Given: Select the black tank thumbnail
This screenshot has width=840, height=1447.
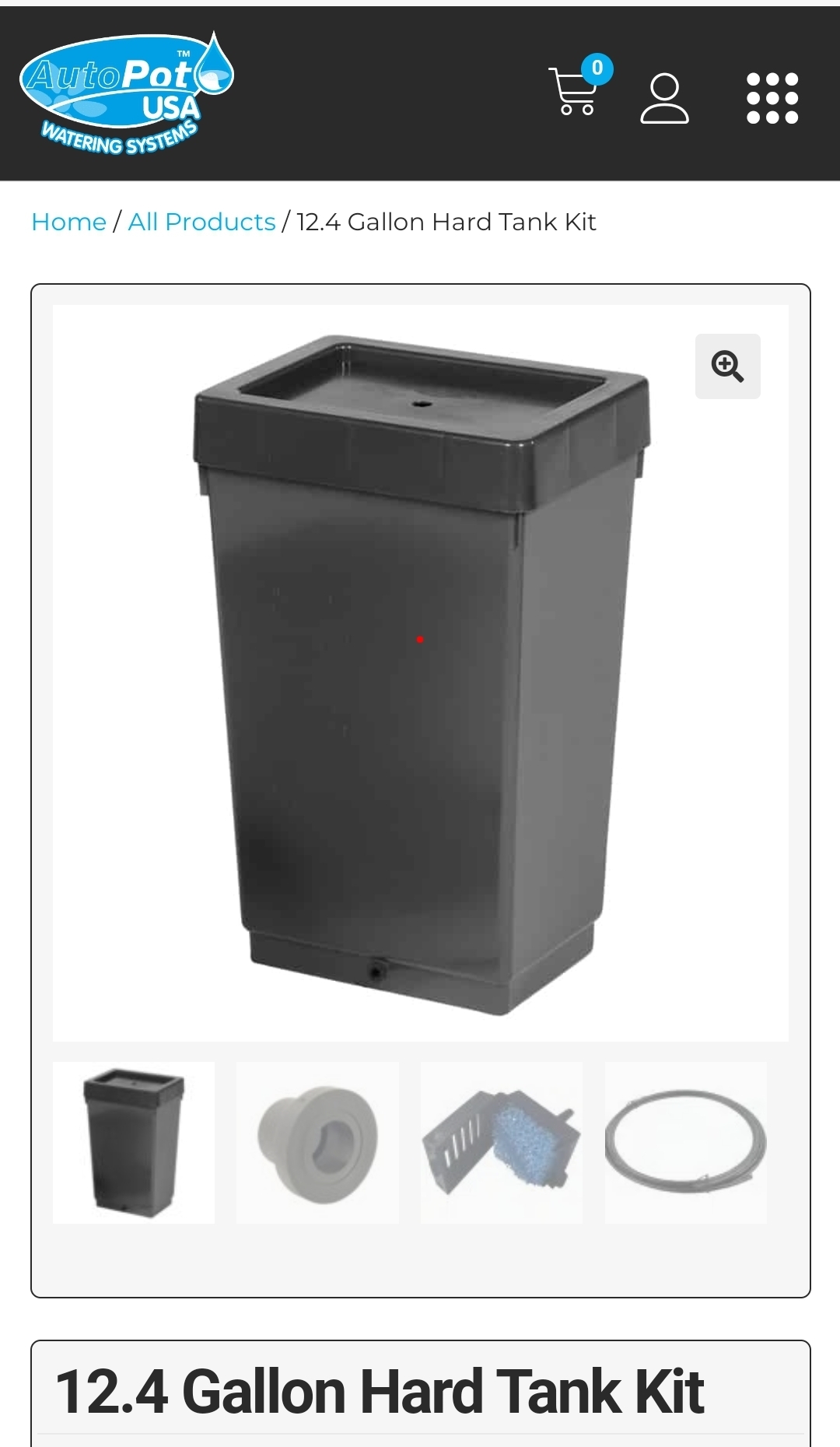Looking at the screenshot, I should [134, 1142].
